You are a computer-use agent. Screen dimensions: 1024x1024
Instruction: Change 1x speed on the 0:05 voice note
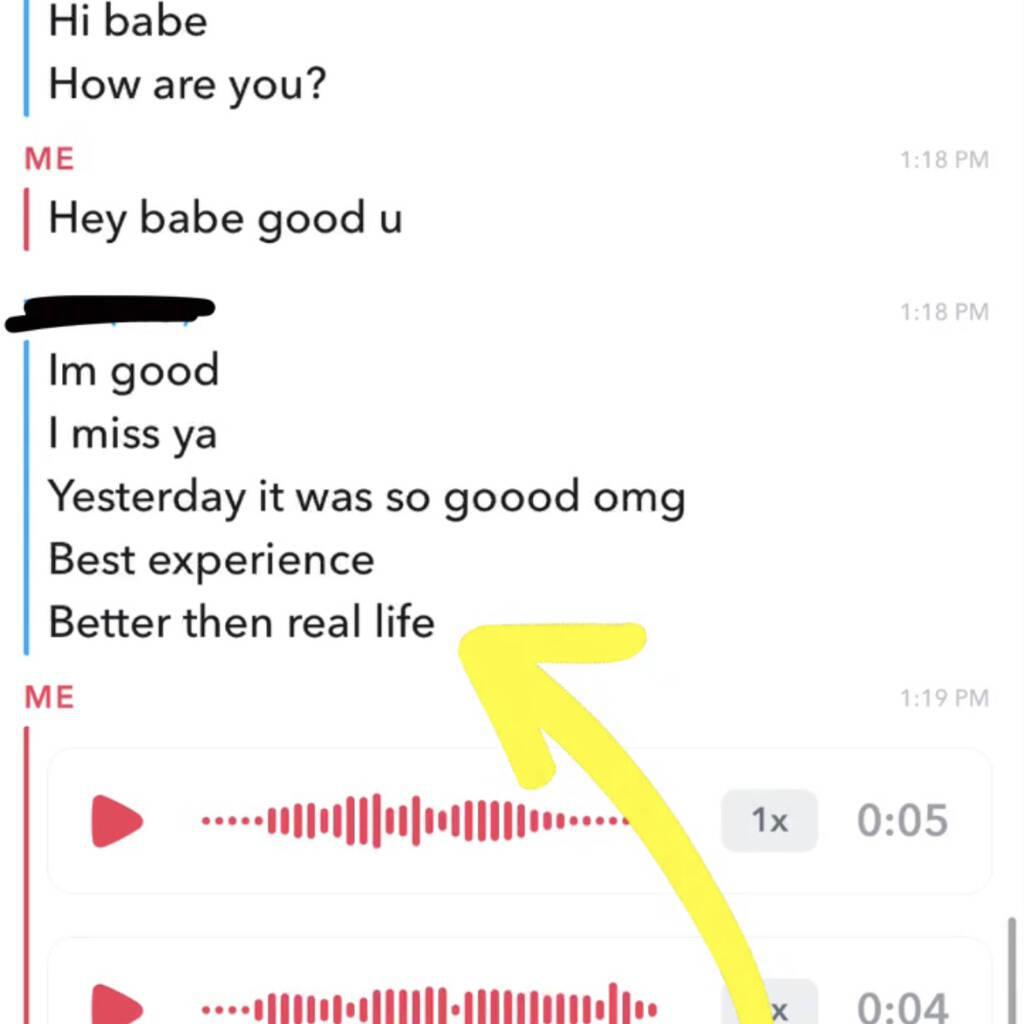coord(769,821)
